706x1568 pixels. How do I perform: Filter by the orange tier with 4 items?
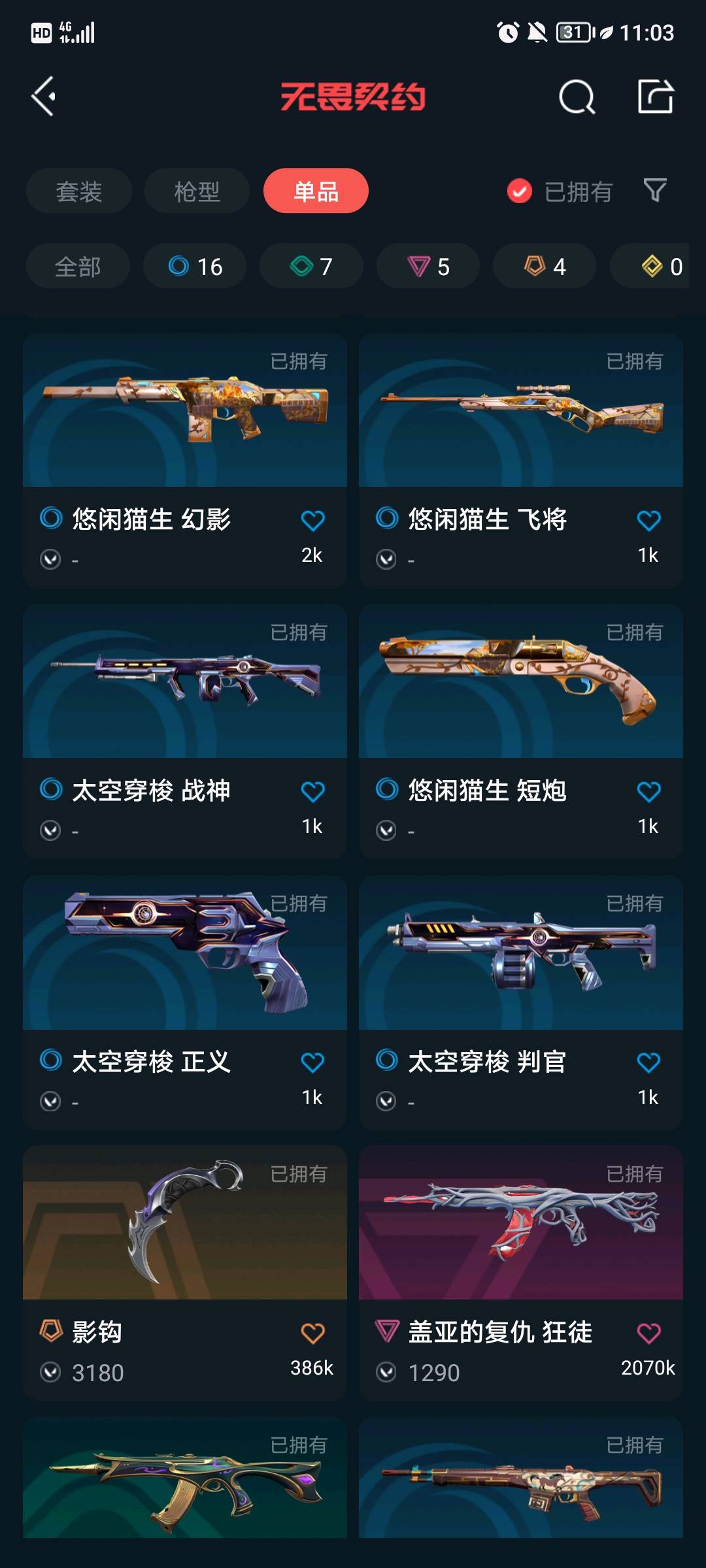pyautogui.click(x=545, y=267)
